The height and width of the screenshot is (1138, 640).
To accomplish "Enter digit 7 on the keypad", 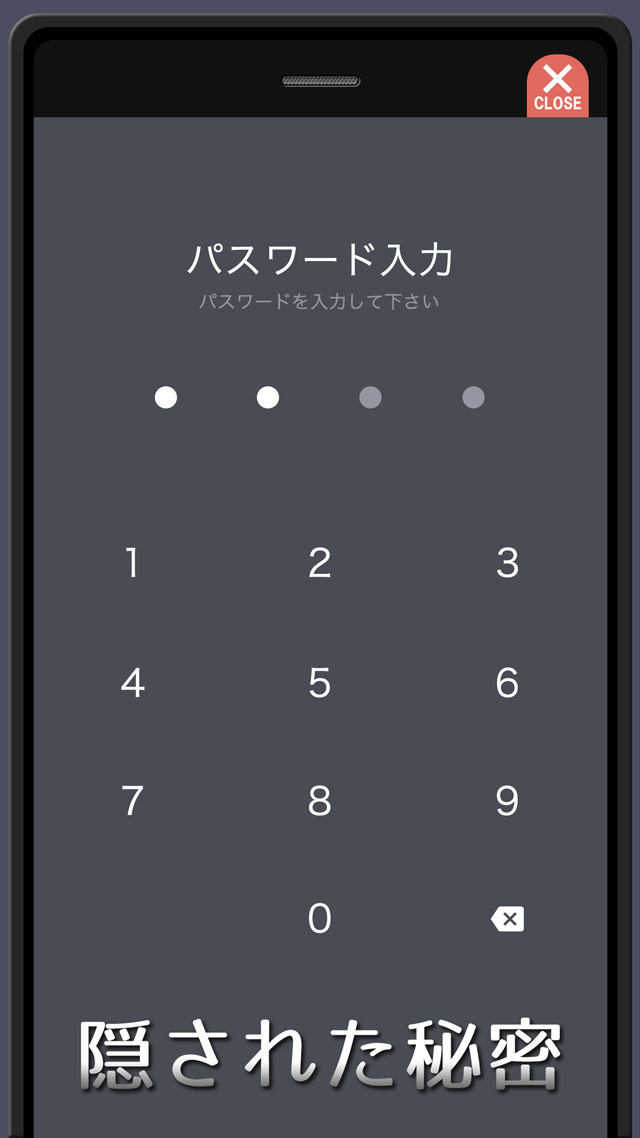I will (132, 801).
